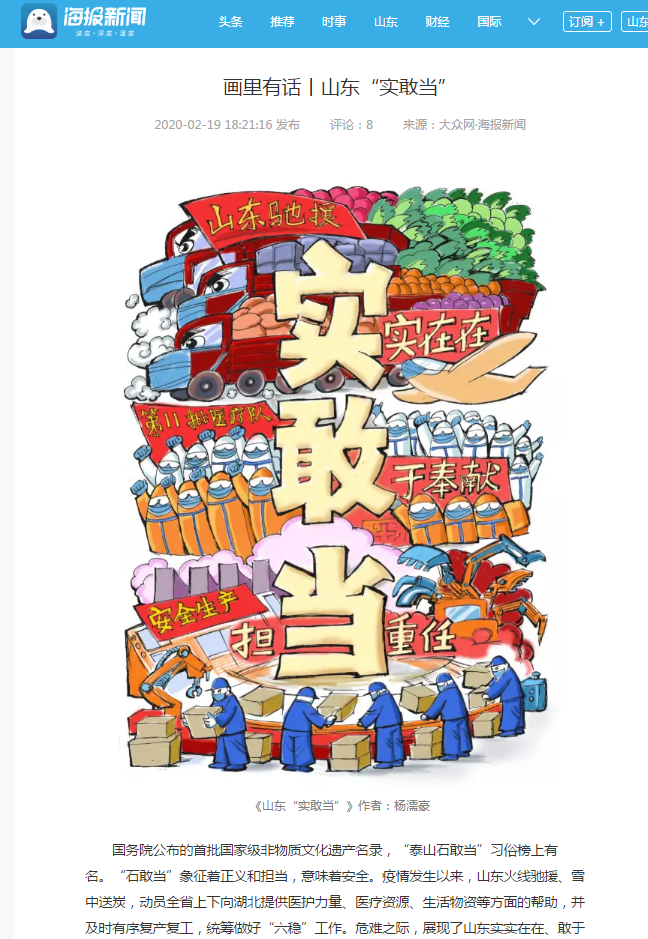
Task: Switch to the 头条 tab
Action: point(231,22)
